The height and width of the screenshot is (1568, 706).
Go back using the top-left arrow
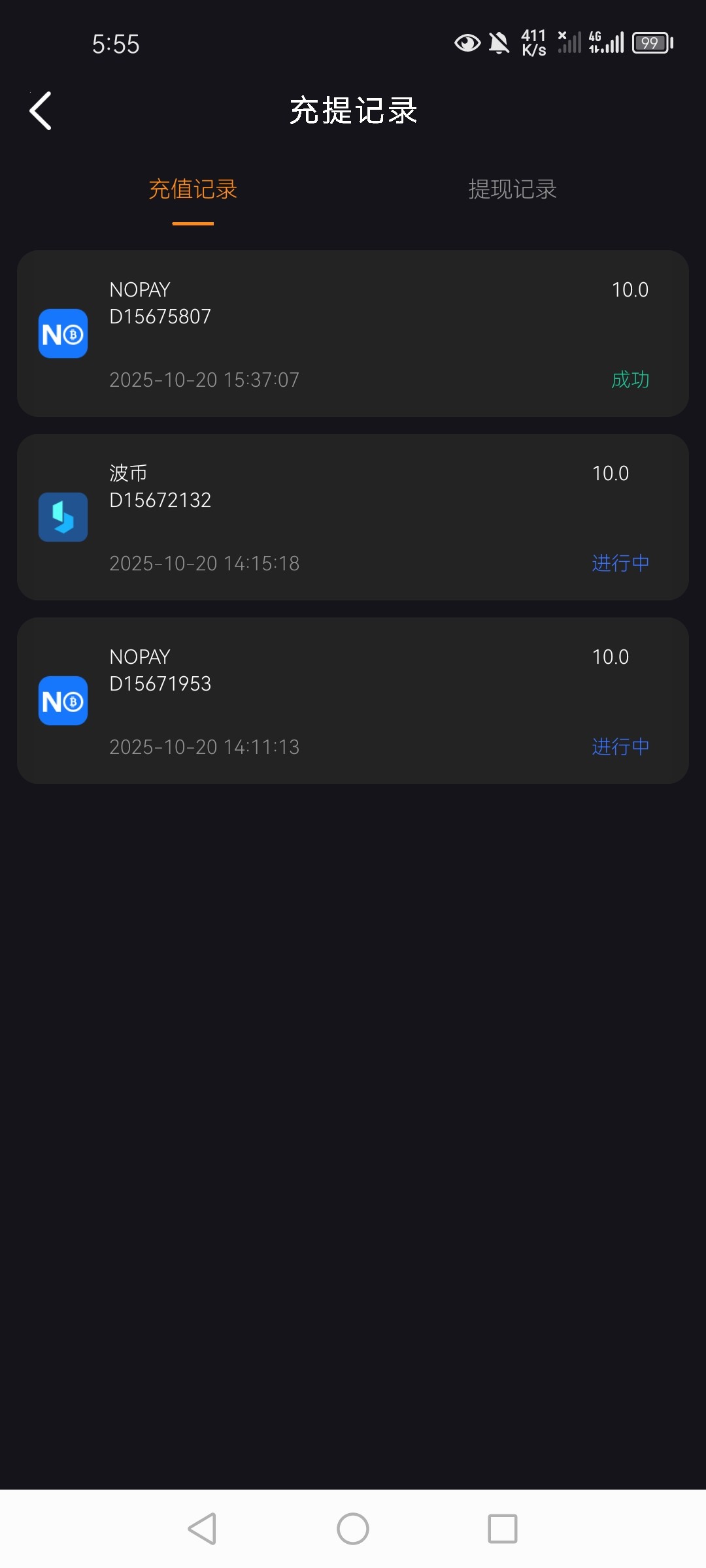(41, 111)
